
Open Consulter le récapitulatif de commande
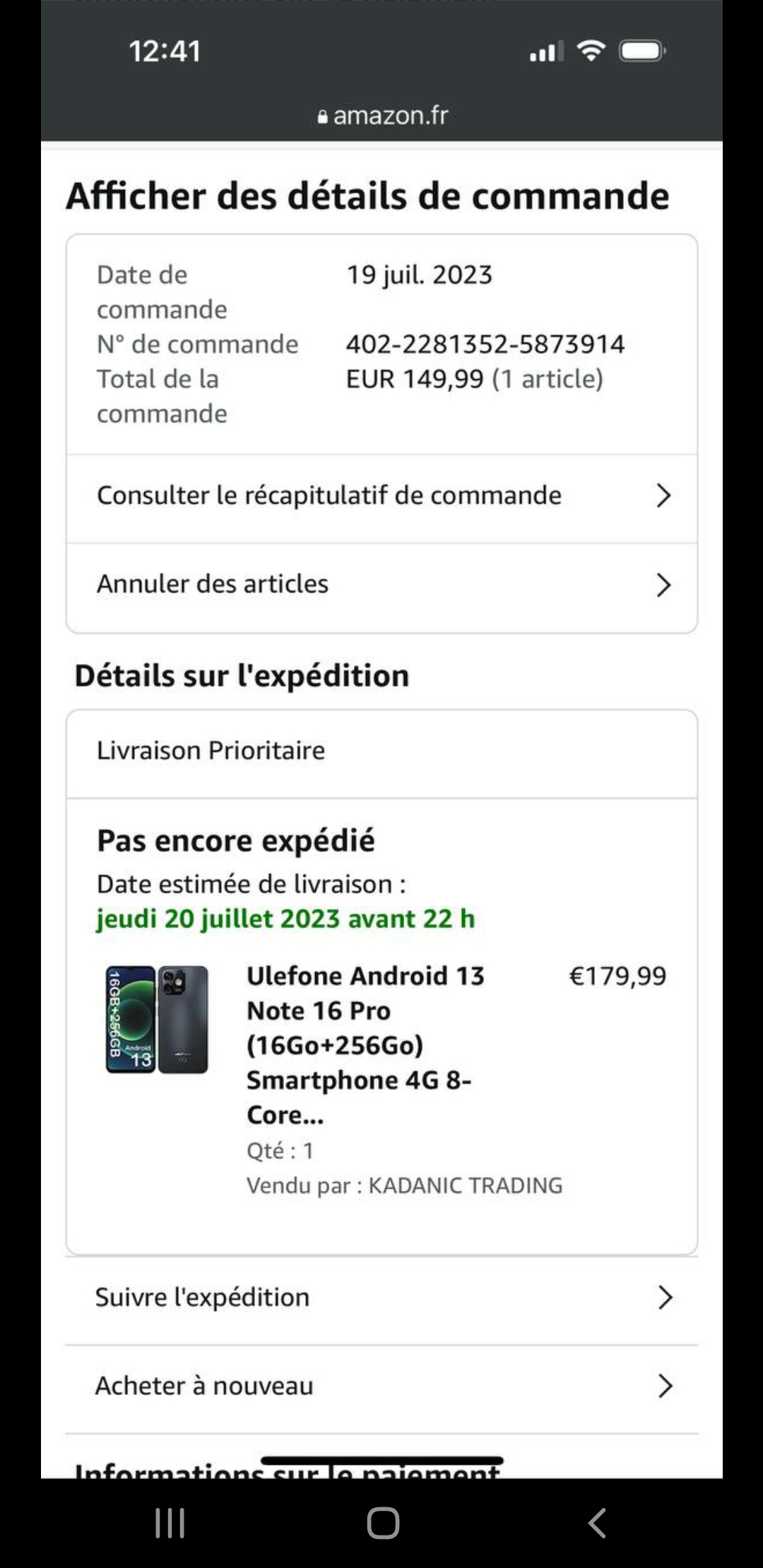point(381,496)
